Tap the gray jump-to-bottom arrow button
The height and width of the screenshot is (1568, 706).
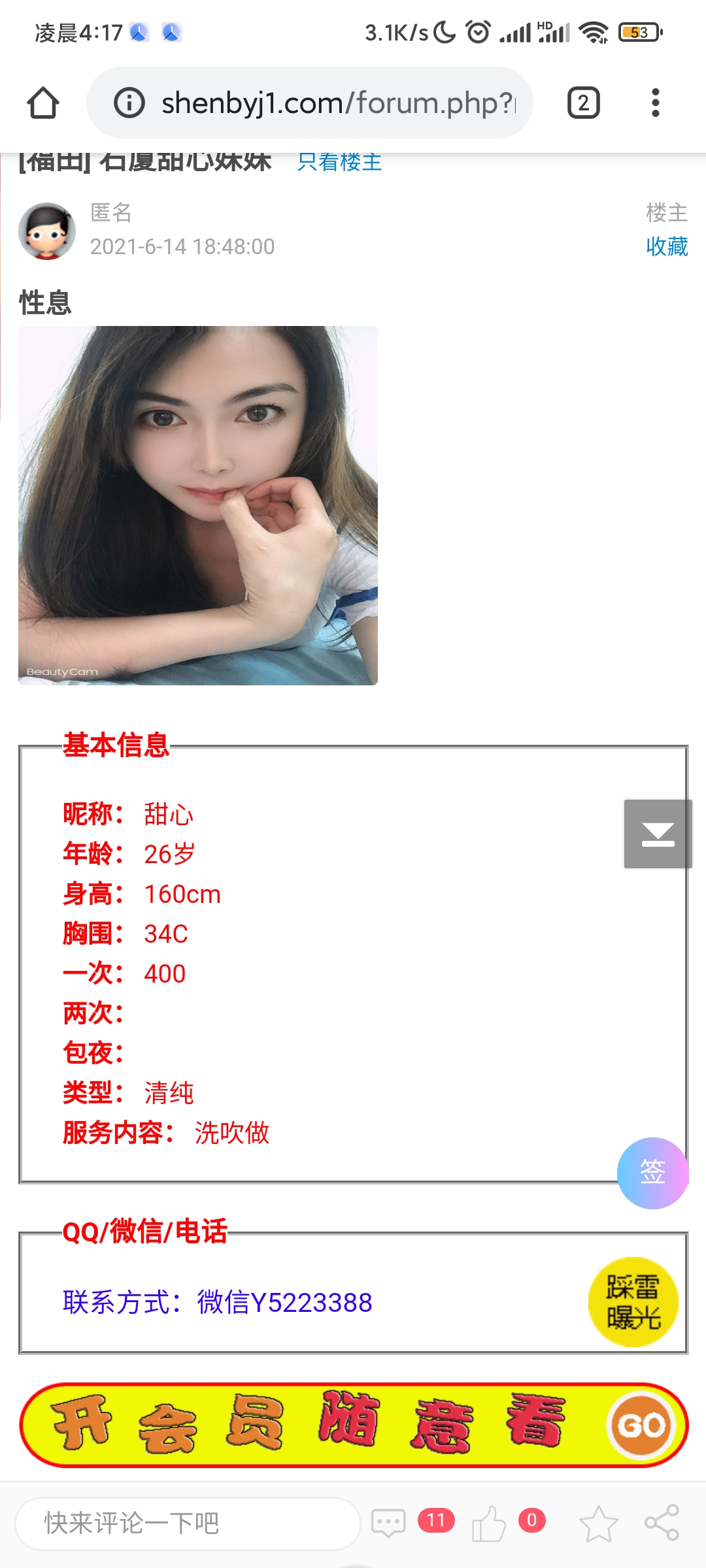[658, 834]
